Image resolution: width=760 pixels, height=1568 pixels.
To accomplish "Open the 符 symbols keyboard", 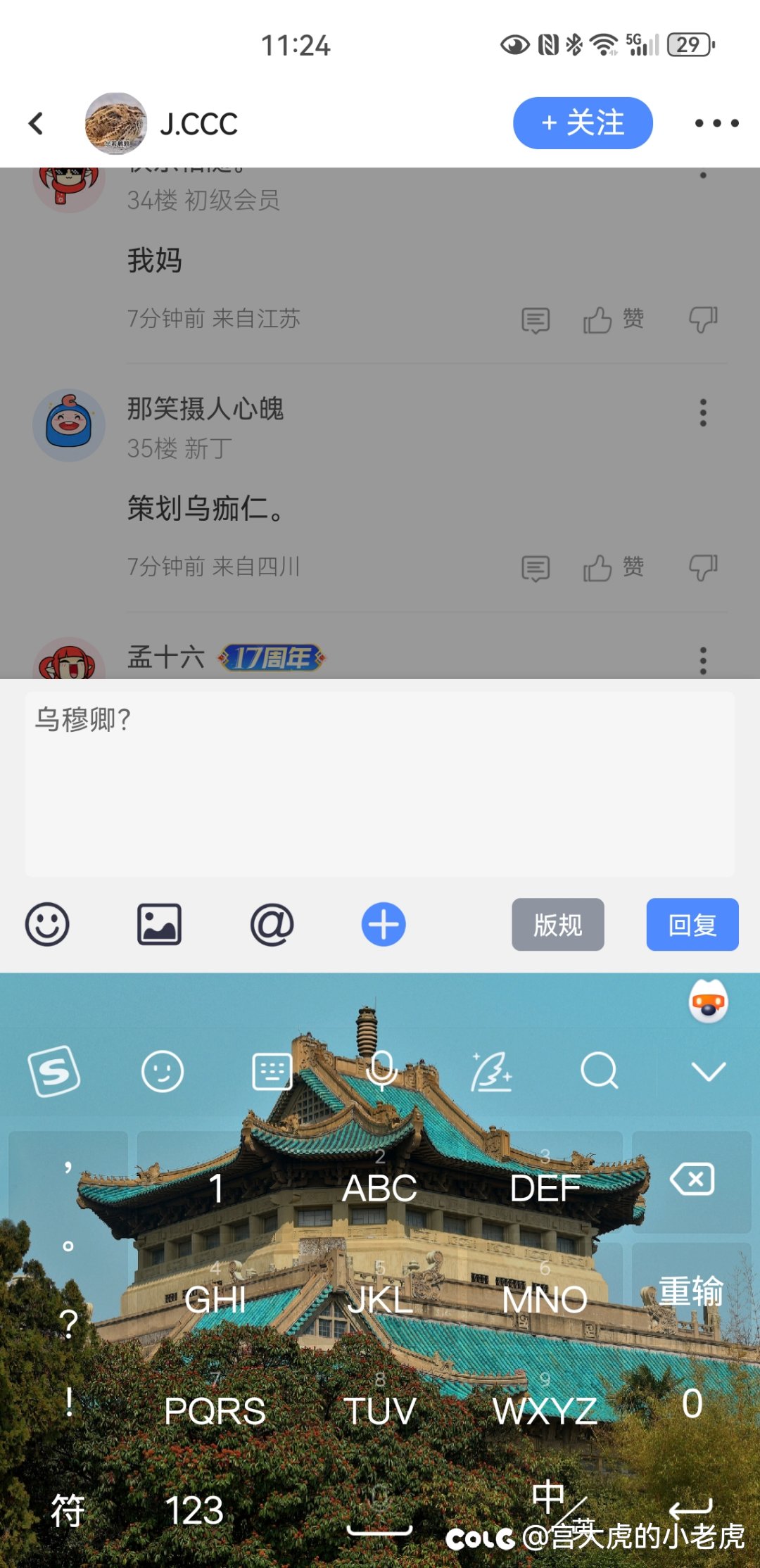I will pyautogui.click(x=68, y=1510).
